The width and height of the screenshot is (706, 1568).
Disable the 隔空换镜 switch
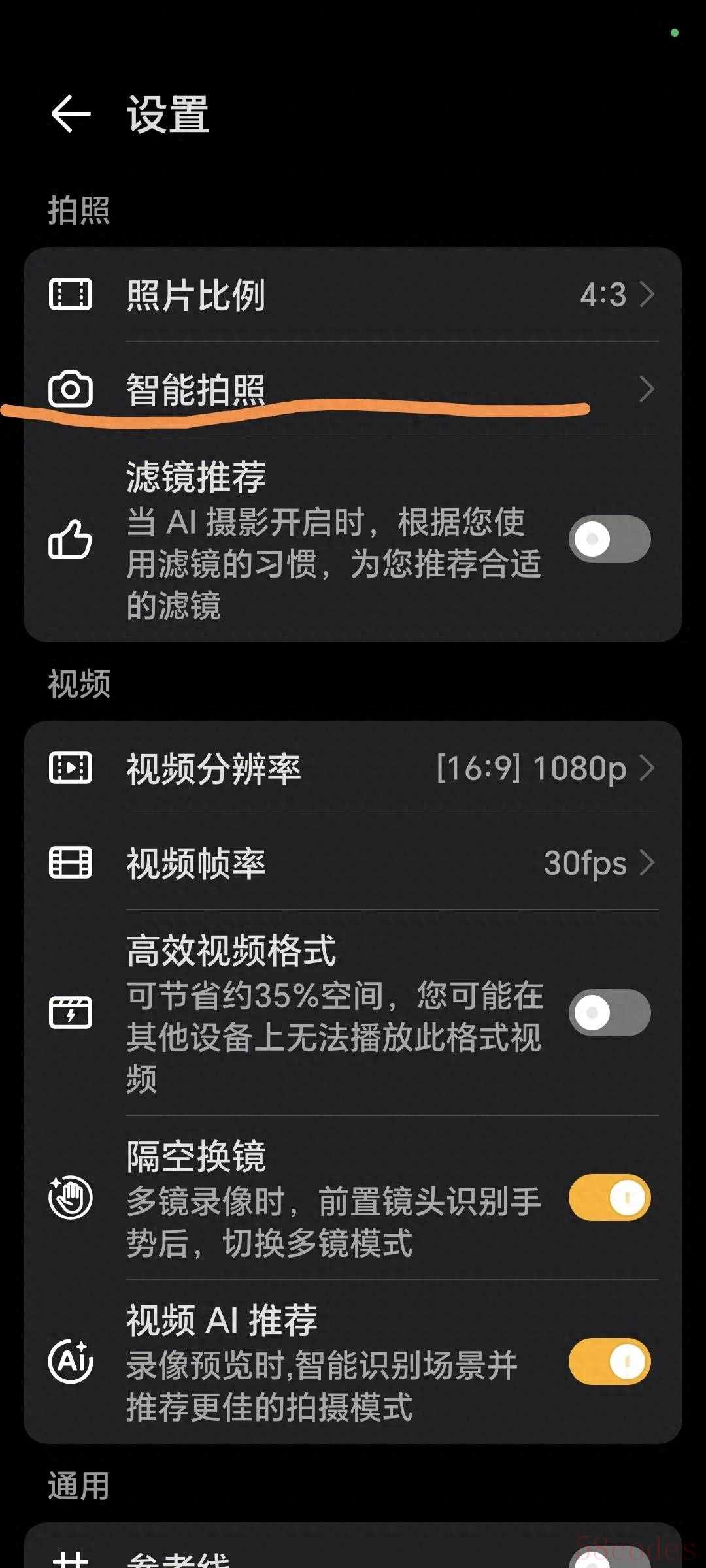609,1198
